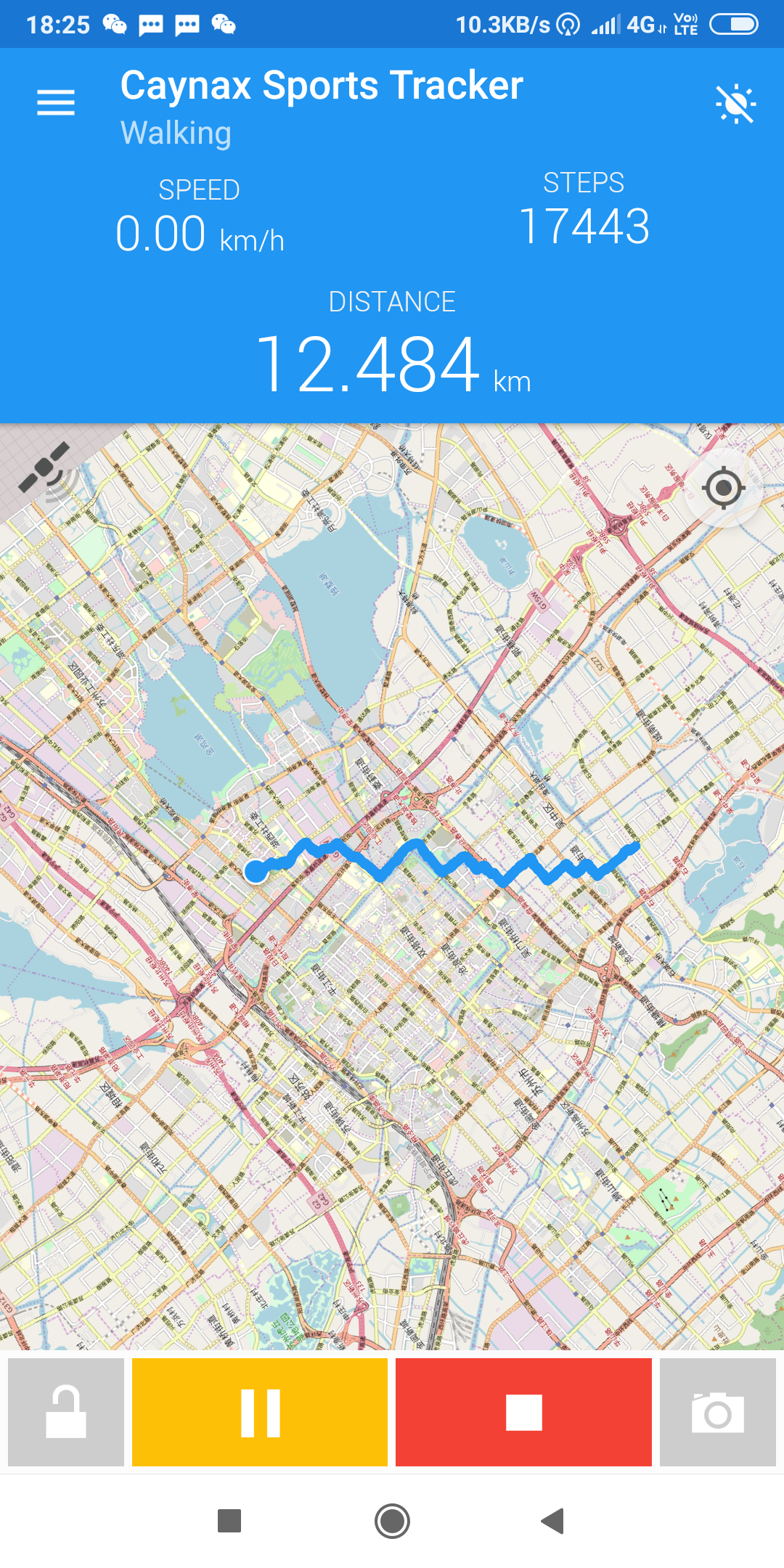The image size is (784, 1568).
Task: Toggle the keep-screen-on brightness icon
Action: coord(735,104)
